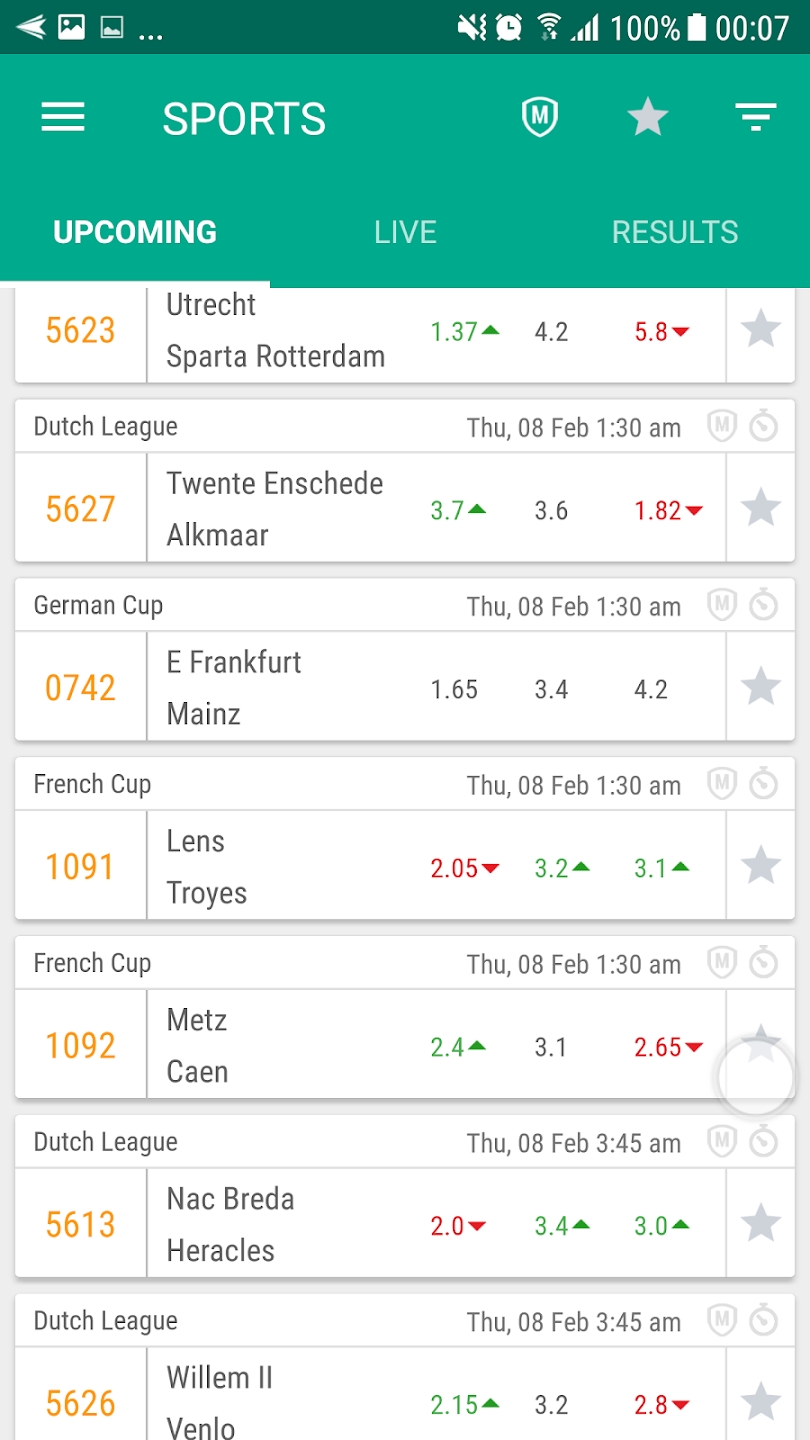This screenshot has width=810, height=1440.
Task: Select the Upcoming tab
Action: (x=135, y=232)
